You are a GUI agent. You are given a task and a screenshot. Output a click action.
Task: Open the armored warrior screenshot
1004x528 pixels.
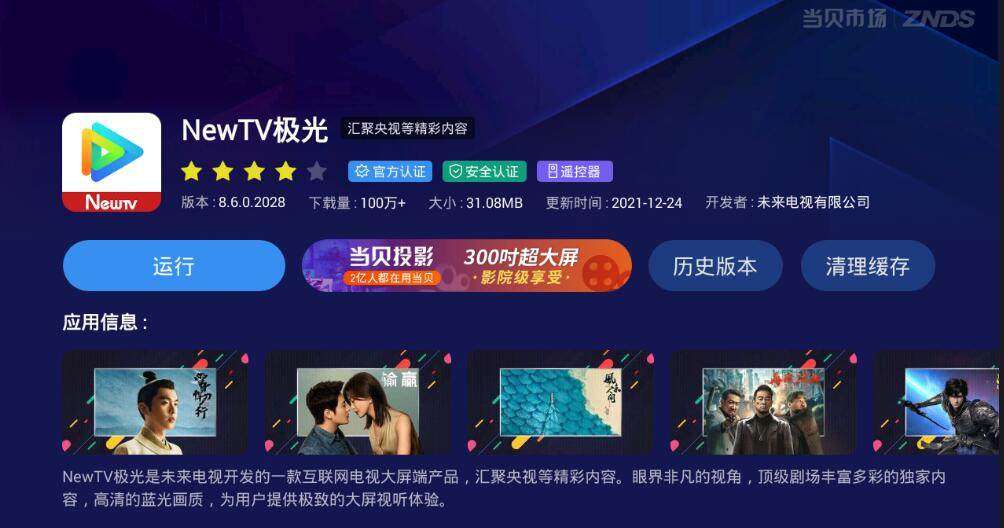[x=940, y=402]
